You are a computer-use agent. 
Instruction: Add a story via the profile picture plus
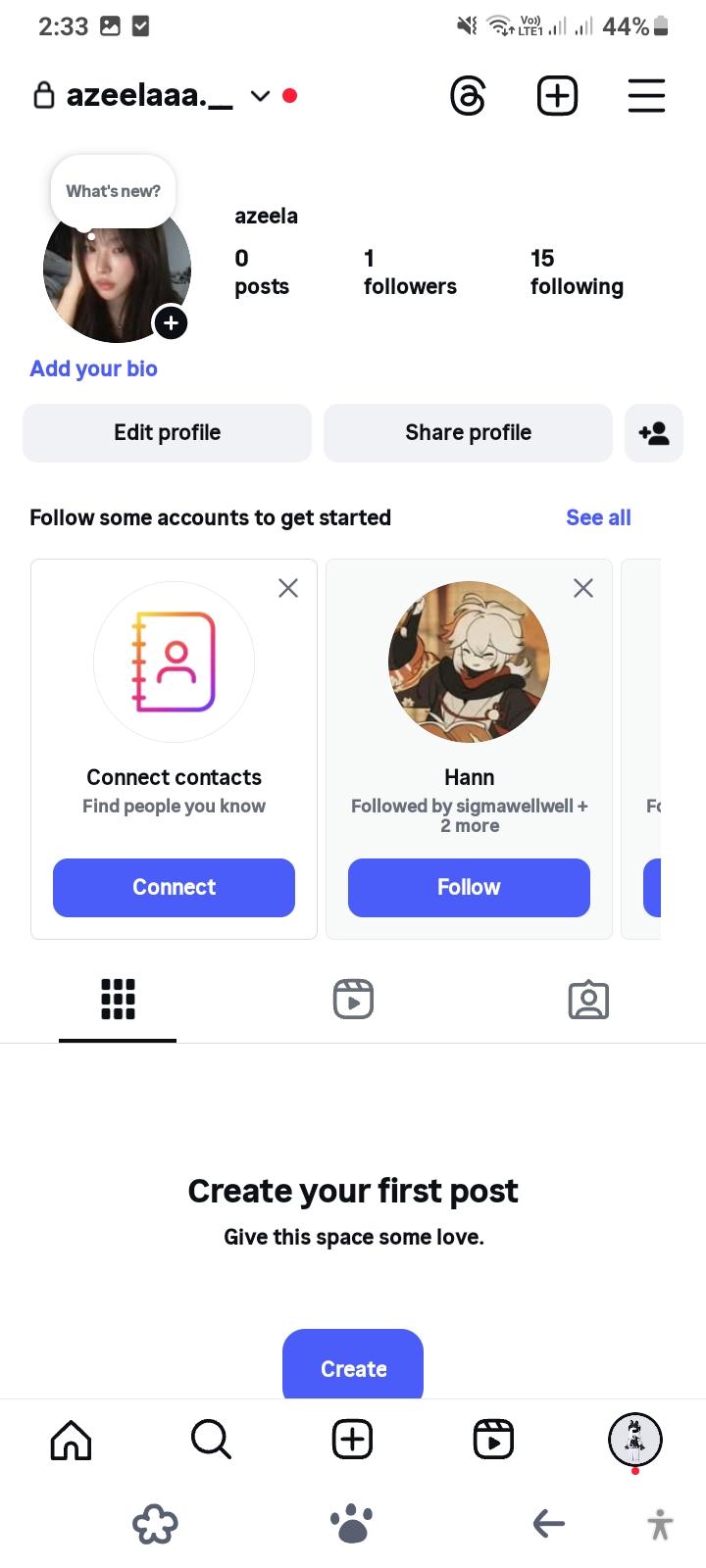171,322
